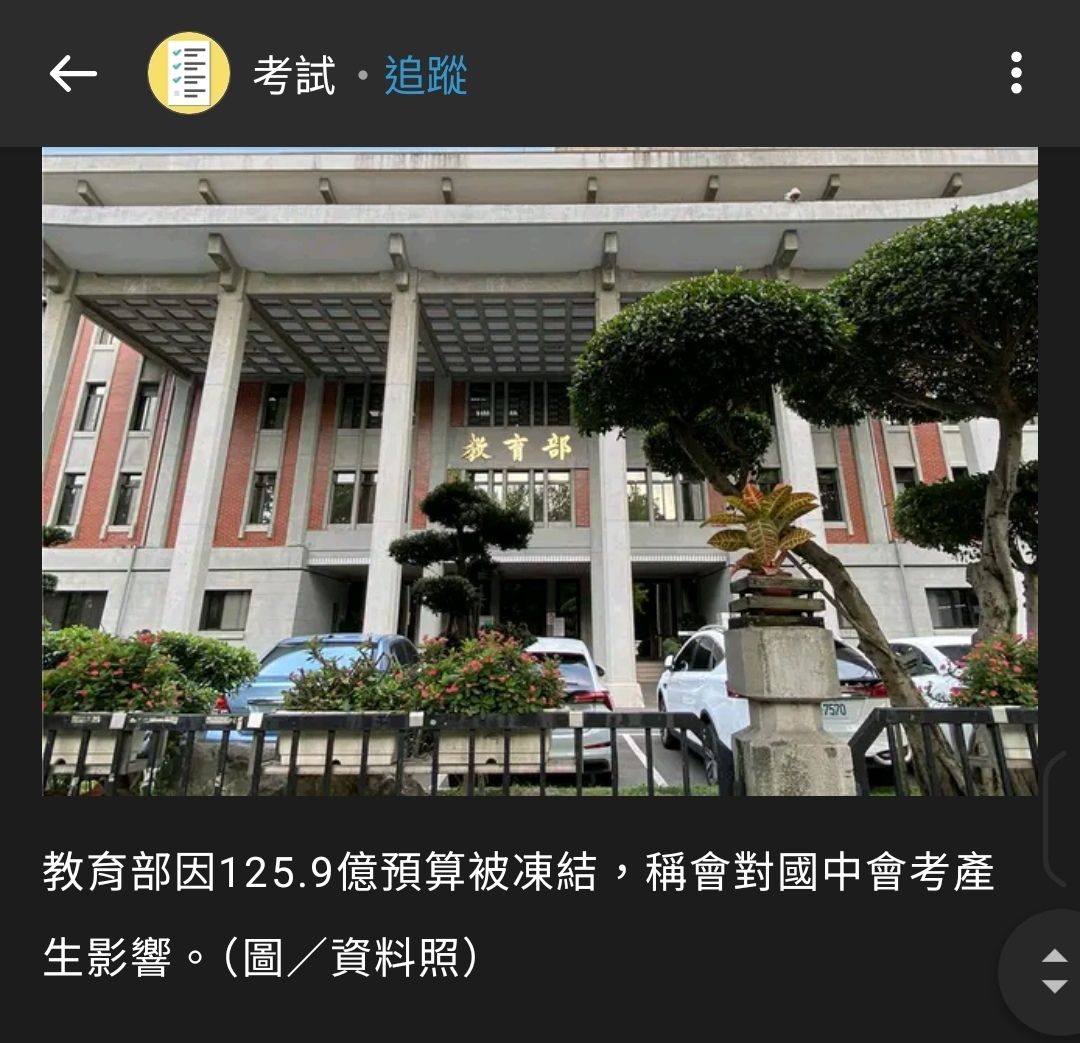This screenshot has width=1080, height=1043.
Task: Open the three-dot overflow menu
Action: click(x=1016, y=74)
